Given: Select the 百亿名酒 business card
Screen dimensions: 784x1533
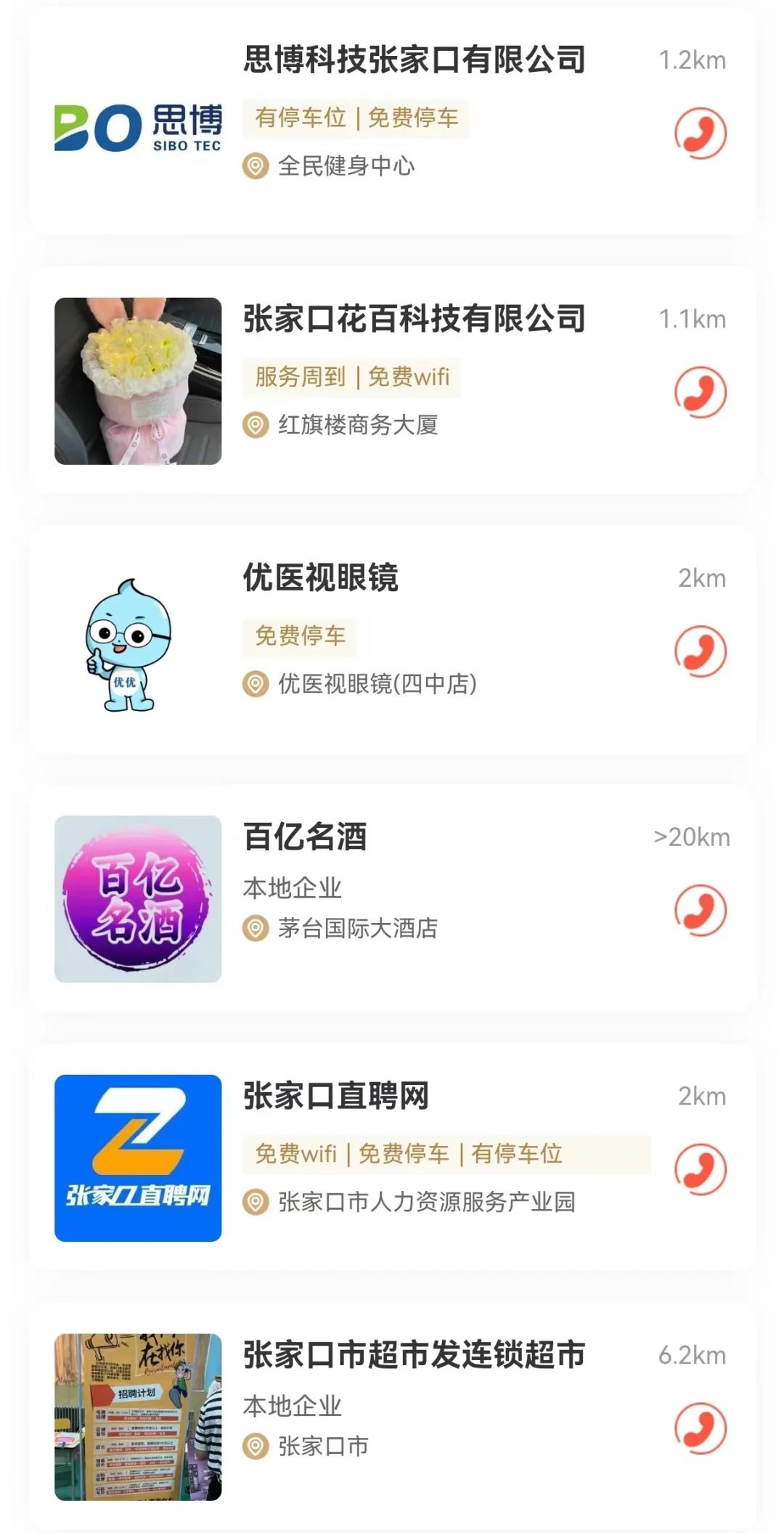Looking at the screenshot, I should coord(305,837).
